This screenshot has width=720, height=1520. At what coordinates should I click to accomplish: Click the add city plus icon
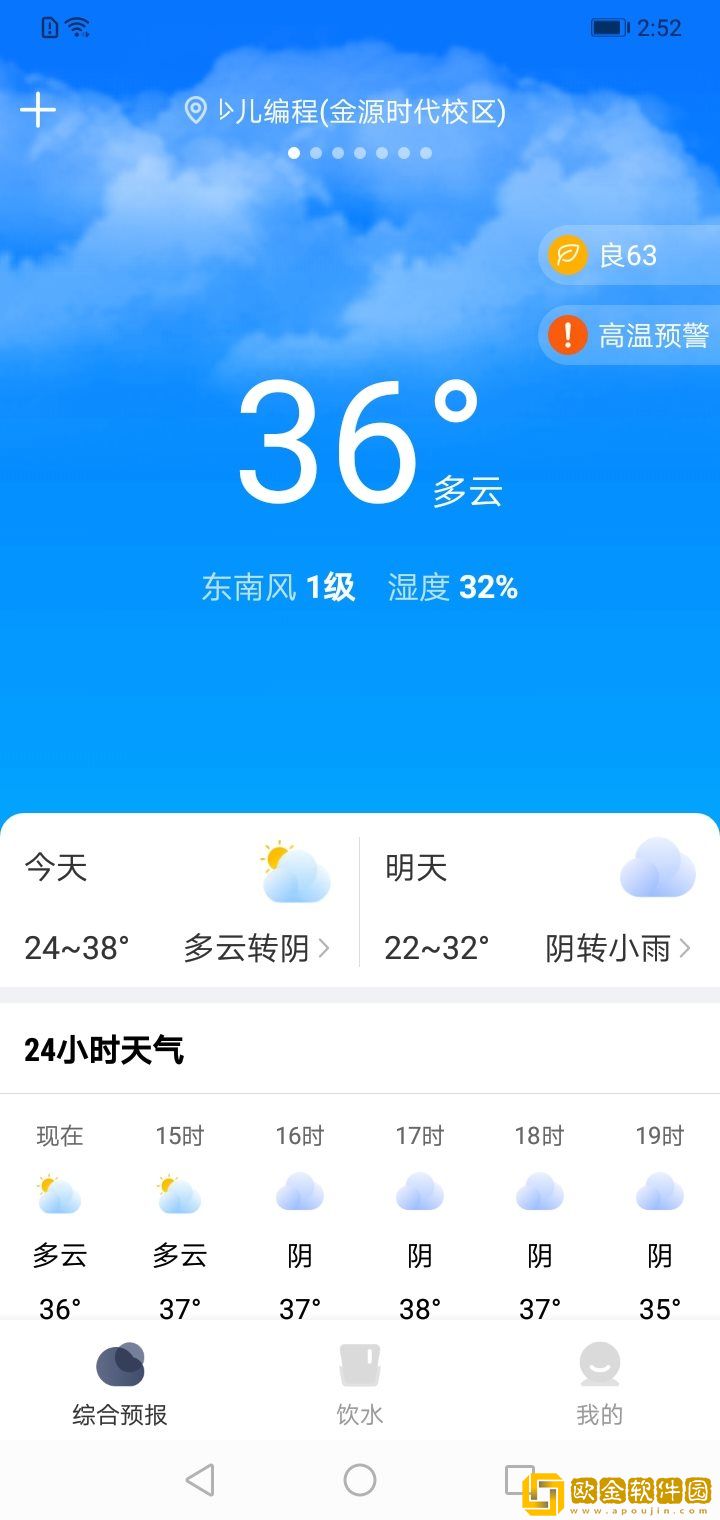pos(37,110)
